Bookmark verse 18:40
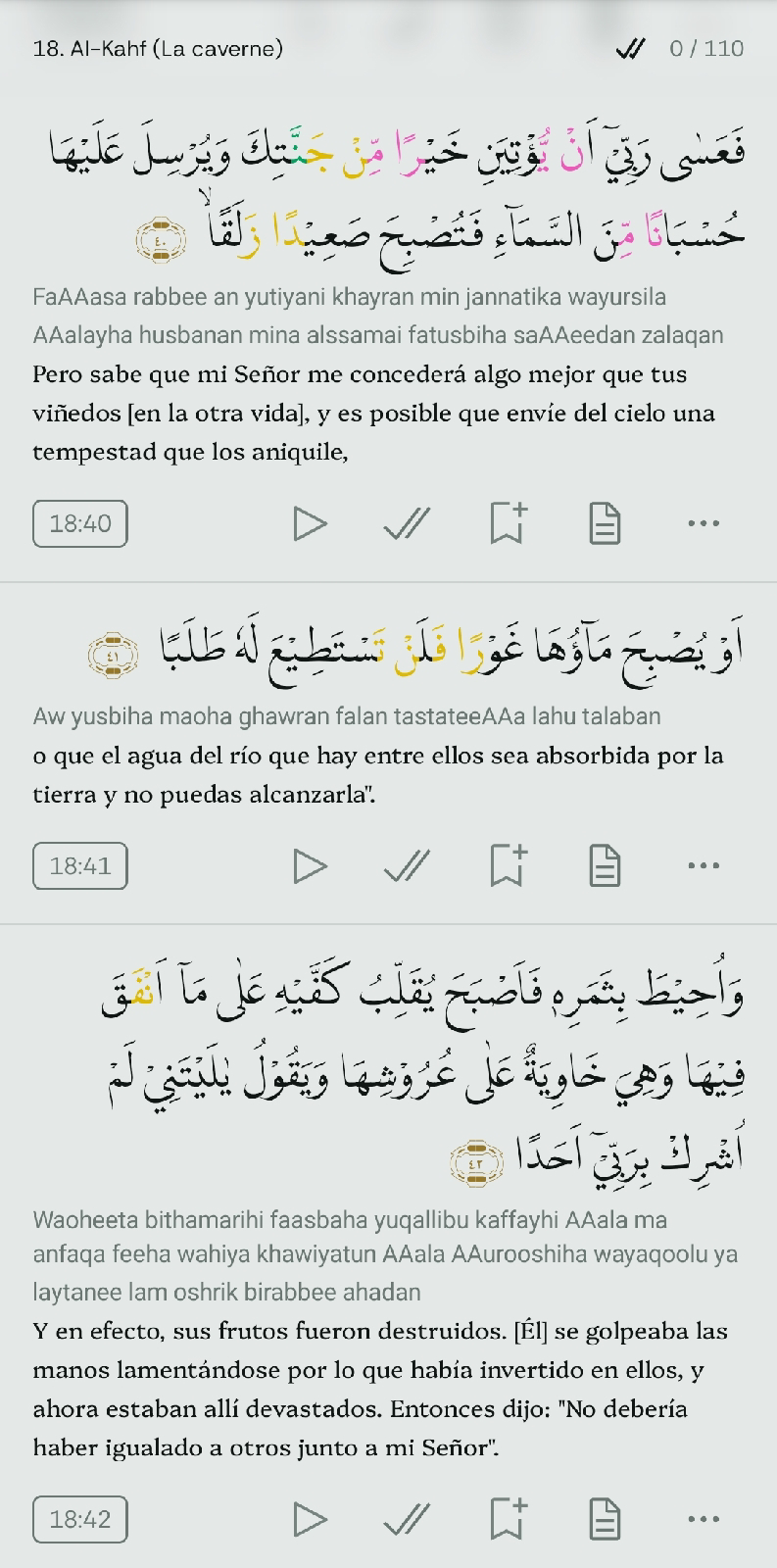The image size is (777, 1568). click(508, 522)
